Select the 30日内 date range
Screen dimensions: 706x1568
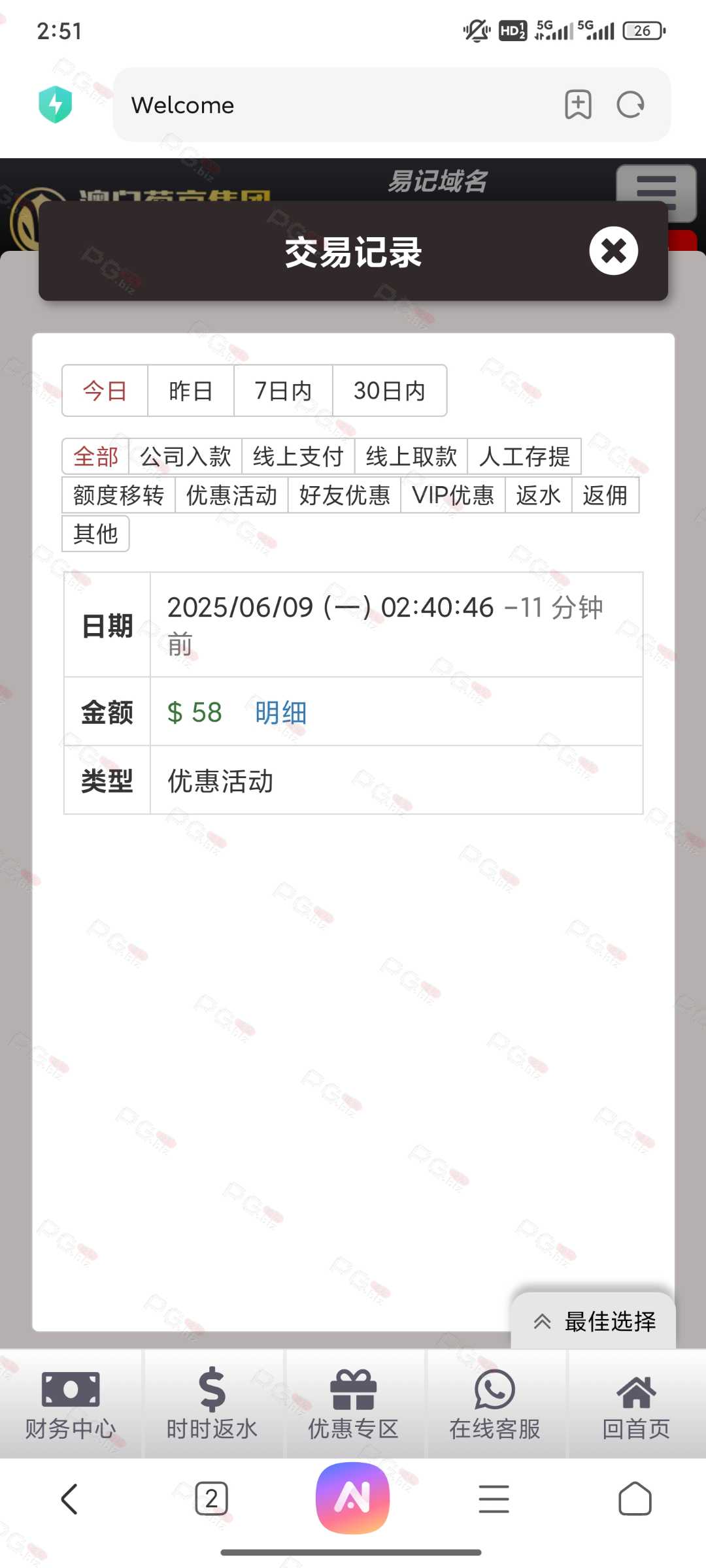point(389,391)
